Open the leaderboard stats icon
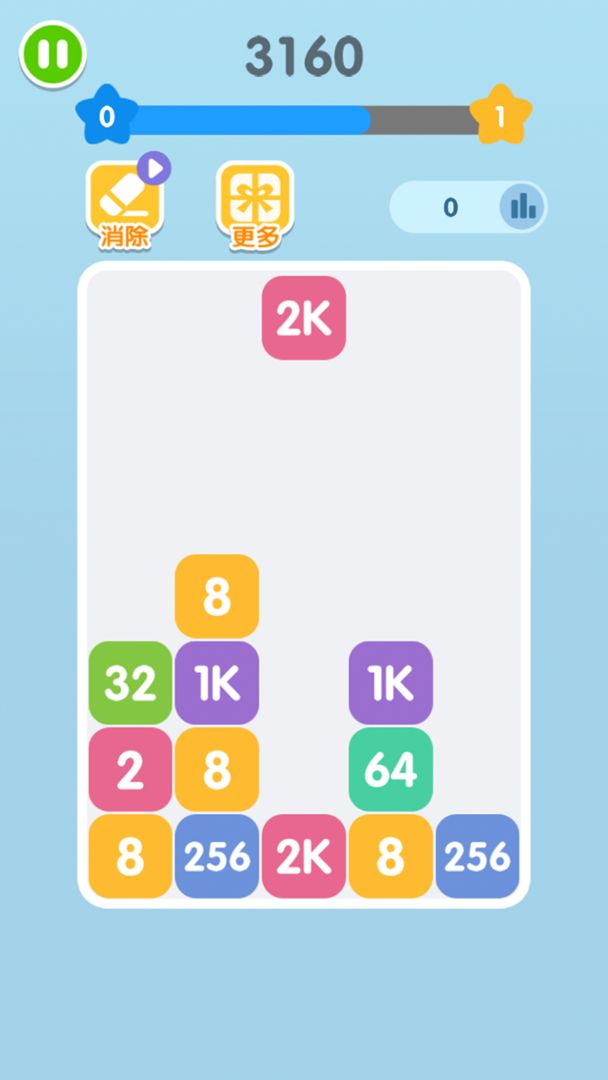608x1080 pixels. pyautogui.click(x=522, y=207)
